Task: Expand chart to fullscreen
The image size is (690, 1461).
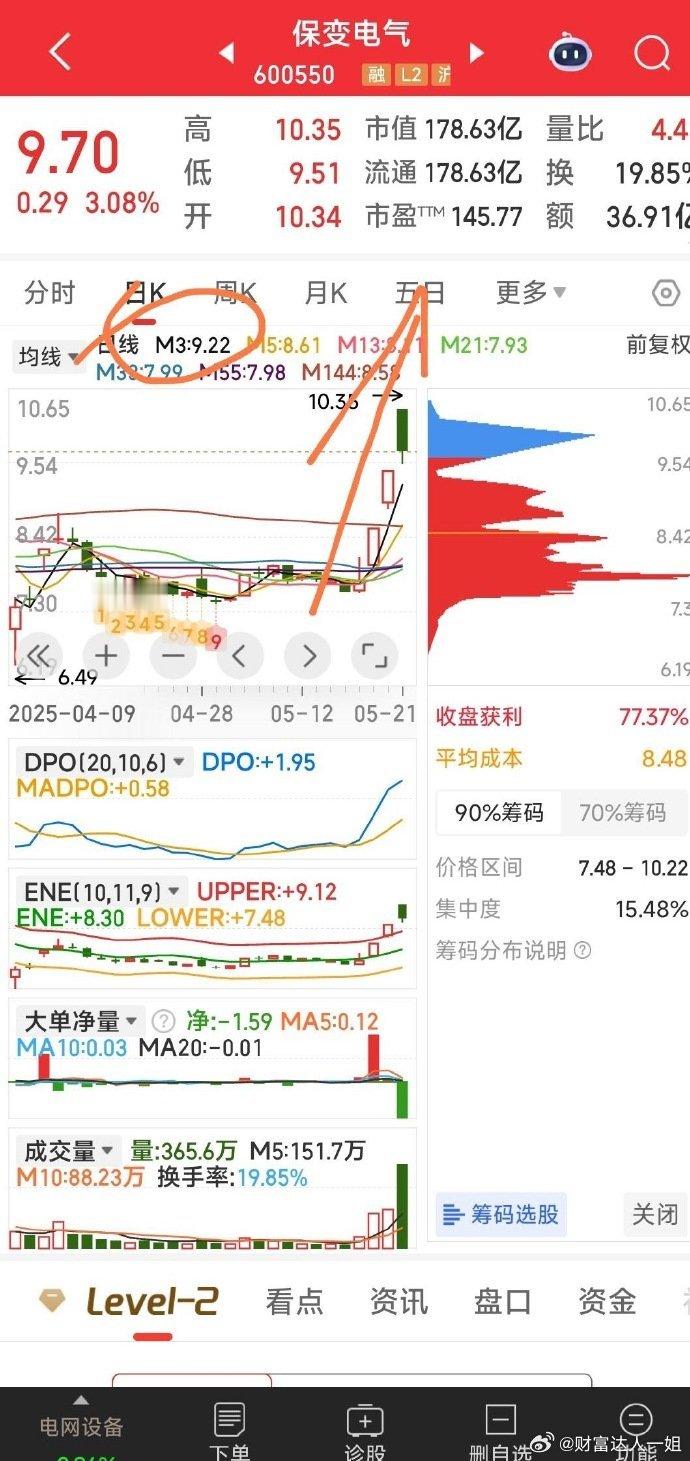Action: pos(375,656)
